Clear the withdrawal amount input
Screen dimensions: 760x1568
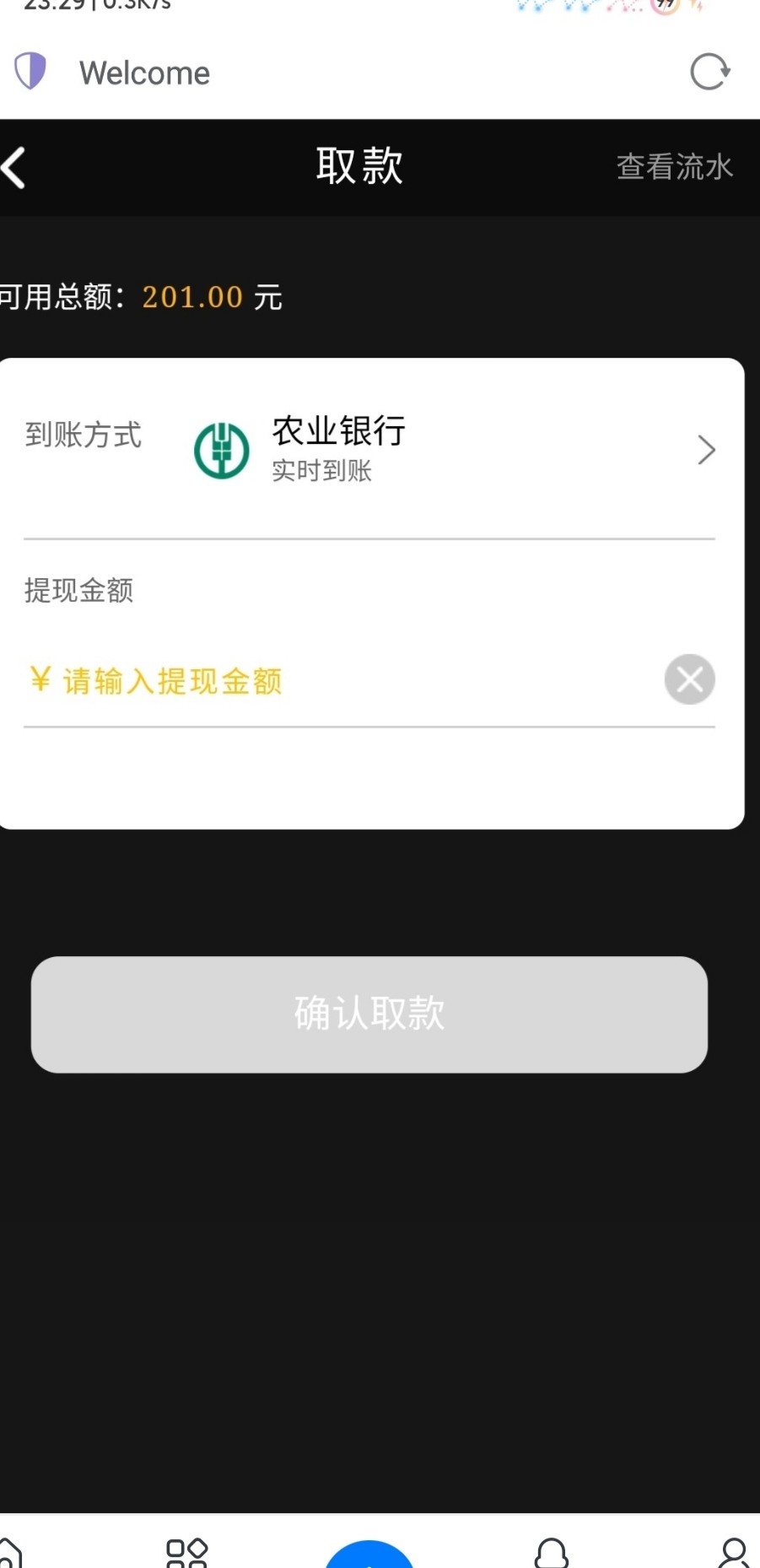click(x=689, y=679)
